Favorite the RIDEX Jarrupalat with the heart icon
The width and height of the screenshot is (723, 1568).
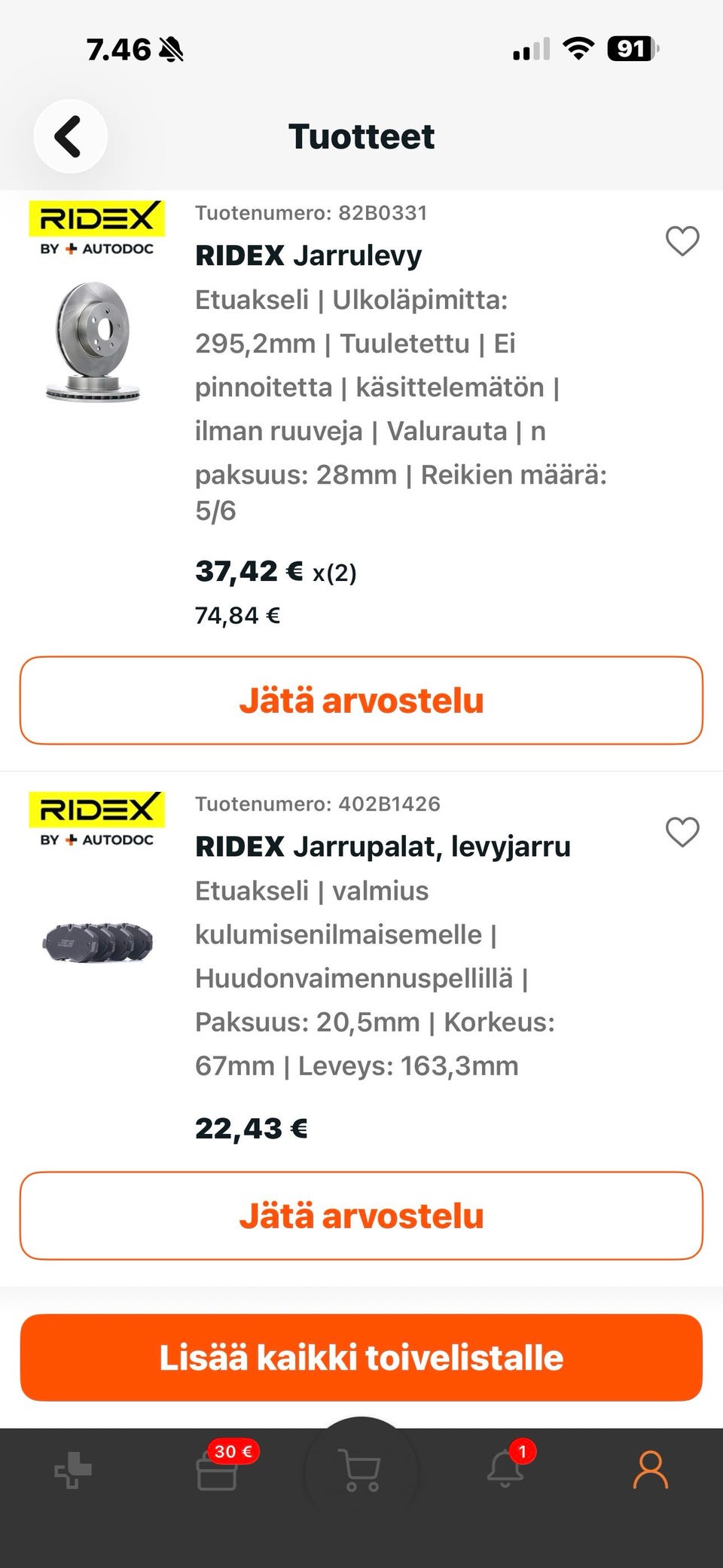pyautogui.click(x=682, y=832)
